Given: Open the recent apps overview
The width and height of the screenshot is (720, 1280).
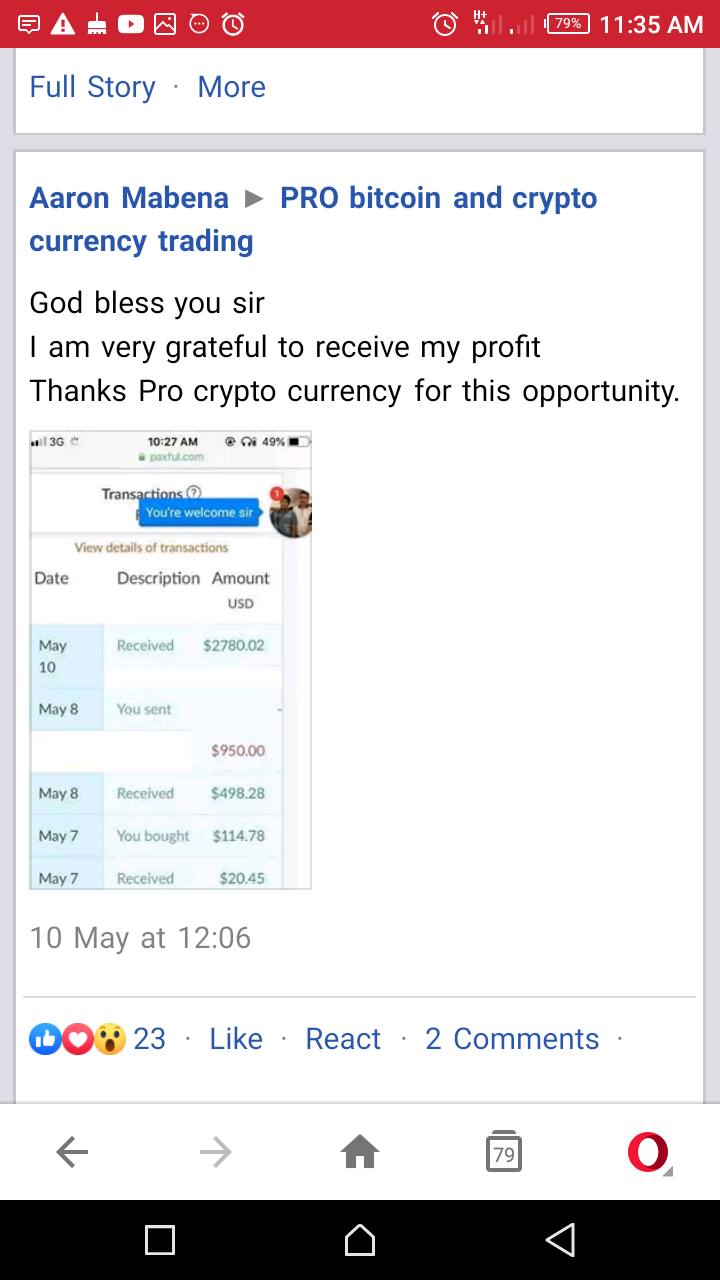Looking at the screenshot, I should click(160, 1241).
